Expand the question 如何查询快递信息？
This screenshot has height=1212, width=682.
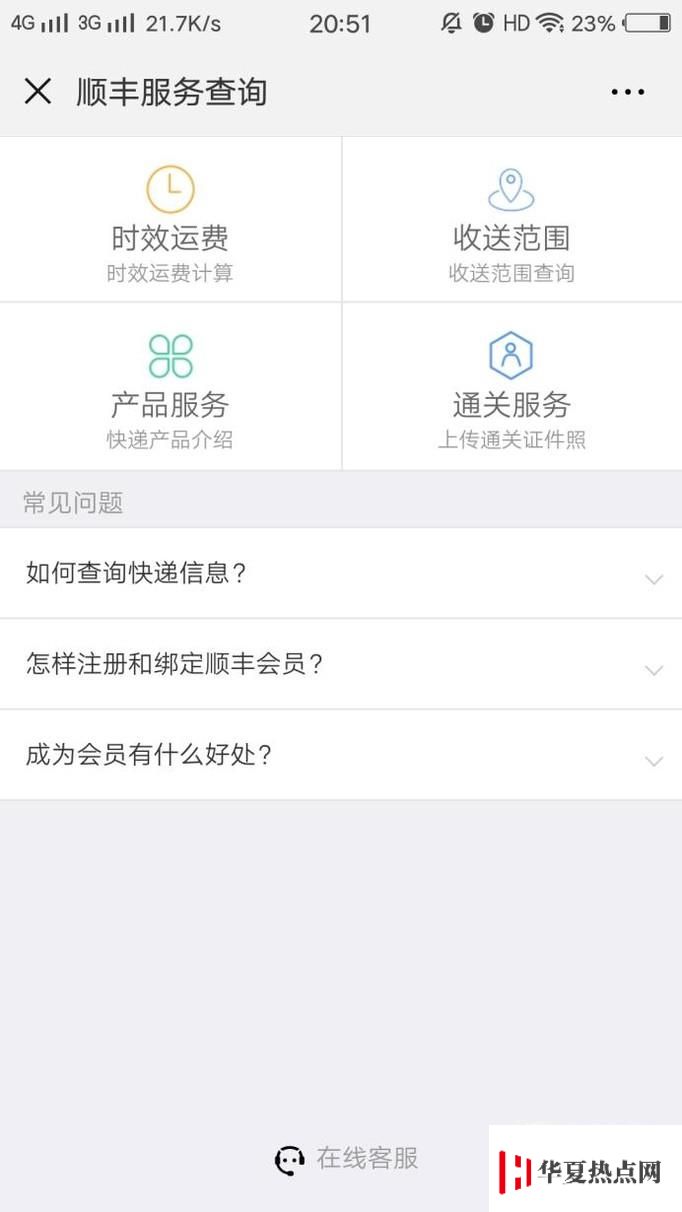click(x=340, y=574)
